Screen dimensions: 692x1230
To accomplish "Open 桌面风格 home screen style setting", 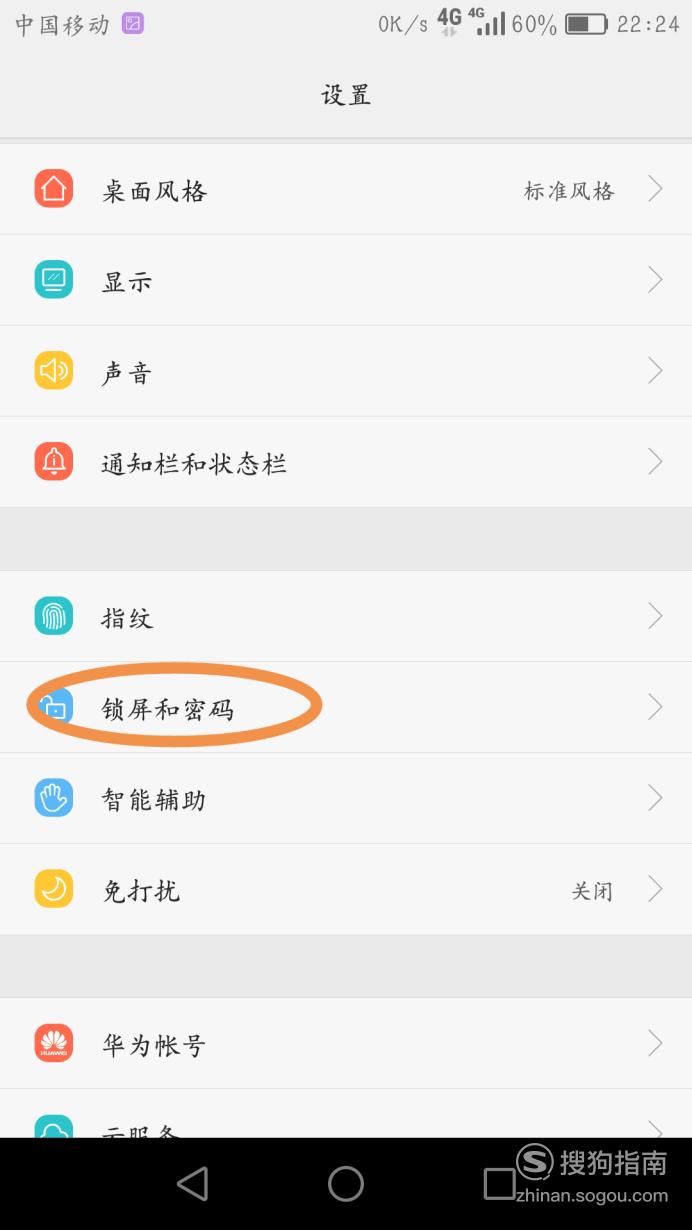I will 346,189.
